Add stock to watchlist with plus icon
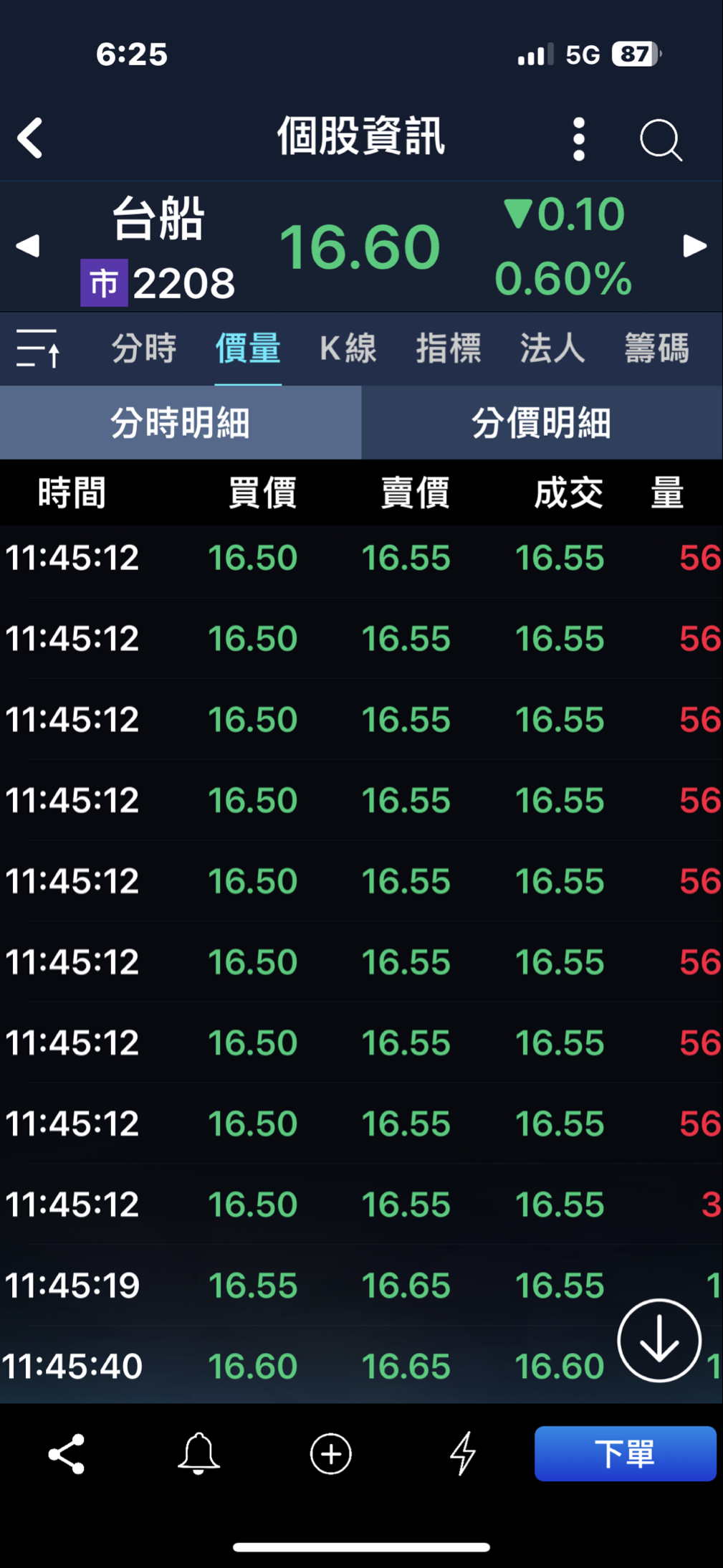The height and width of the screenshot is (1568, 723). tap(331, 1454)
